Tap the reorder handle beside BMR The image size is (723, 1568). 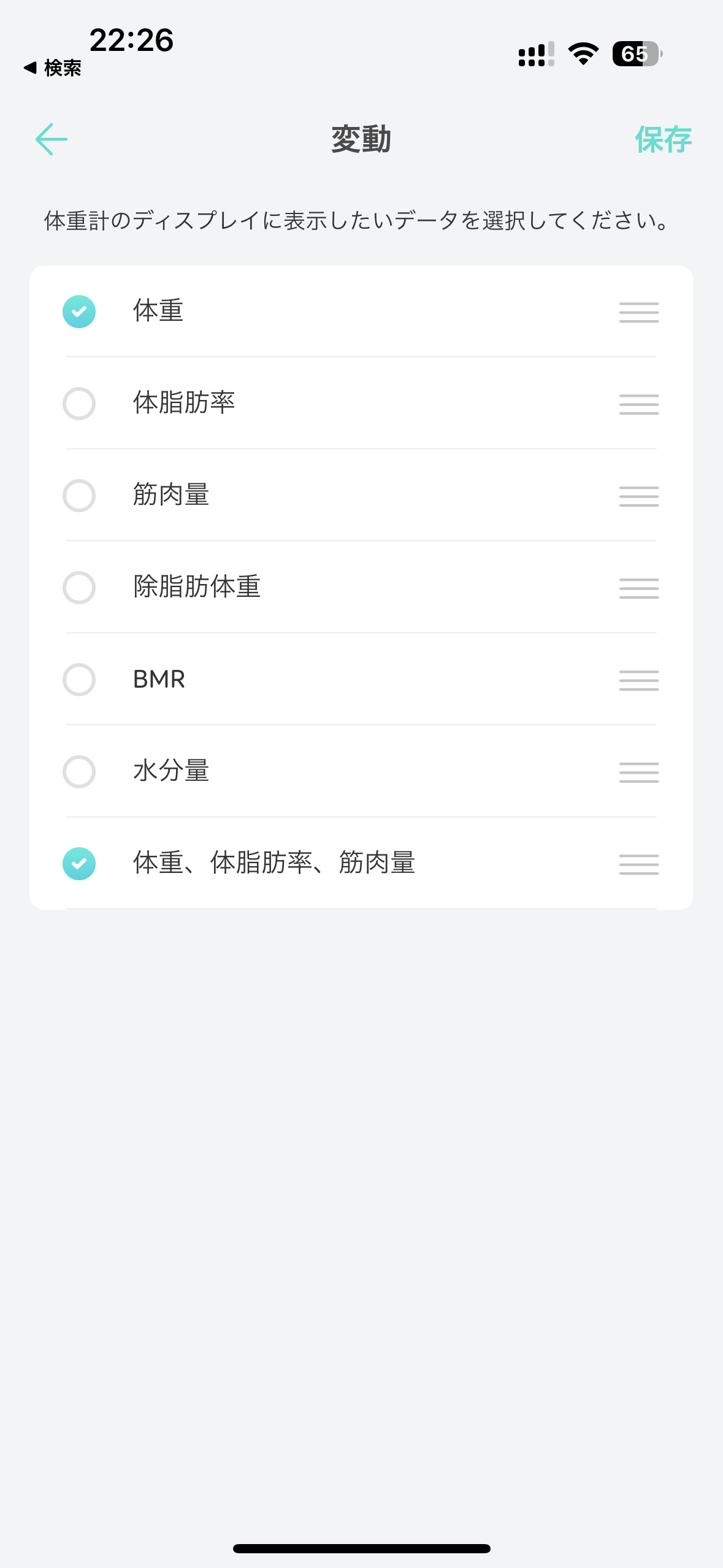[639, 680]
